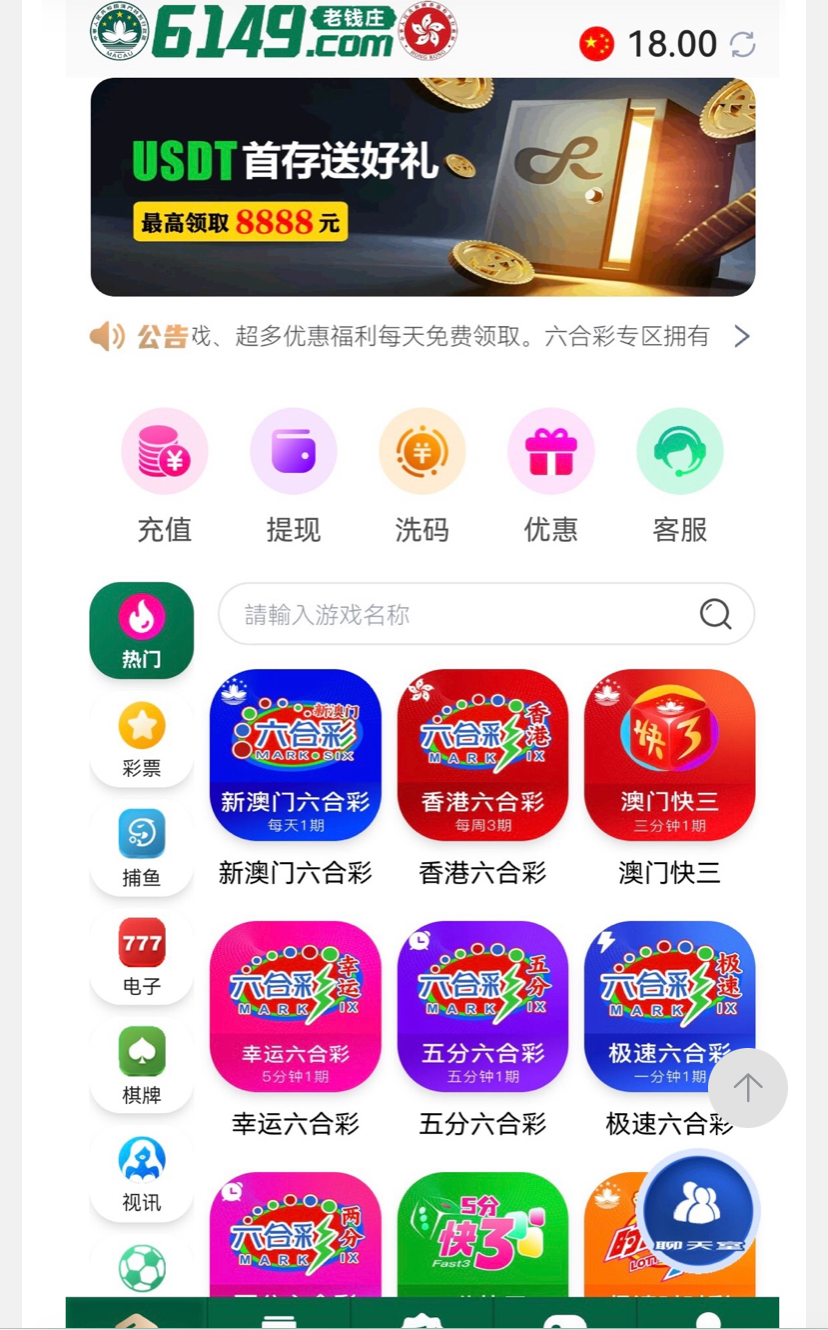
Task: Tap the scroll-to-top arrow button
Action: [748, 1088]
